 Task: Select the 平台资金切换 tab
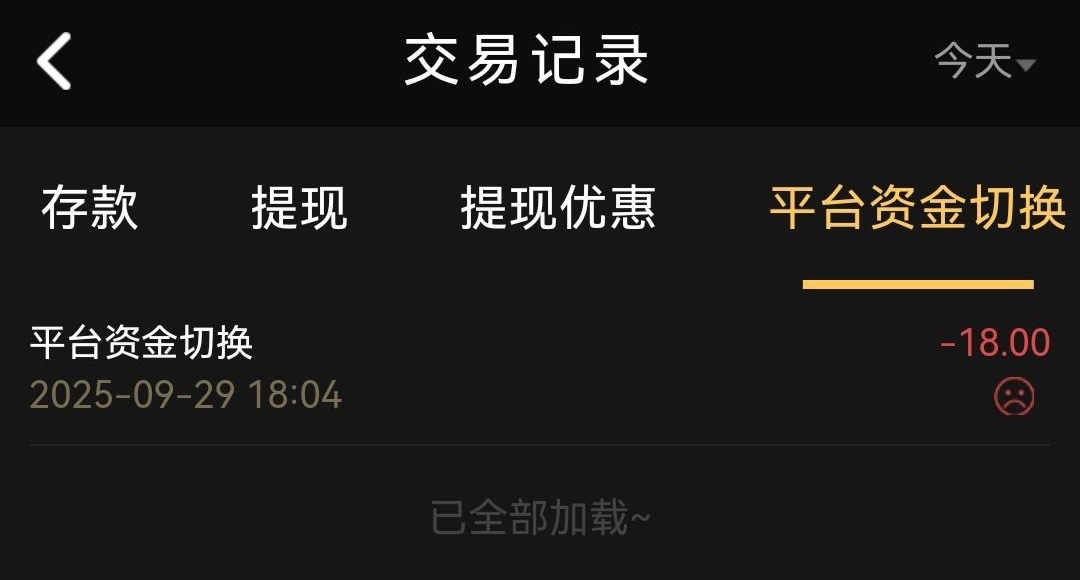(917, 209)
